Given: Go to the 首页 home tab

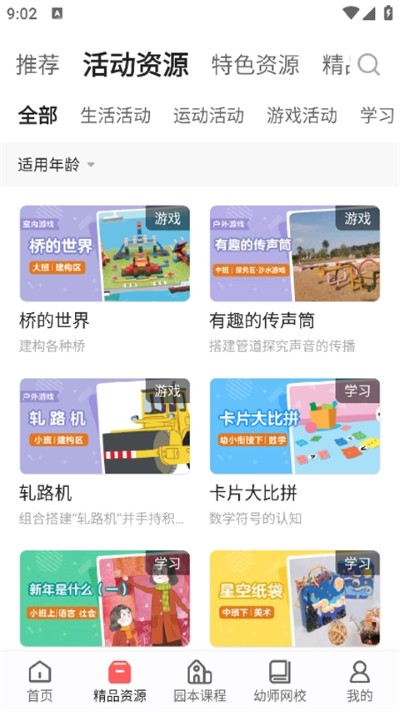Looking at the screenshot, I should [40, 682].
